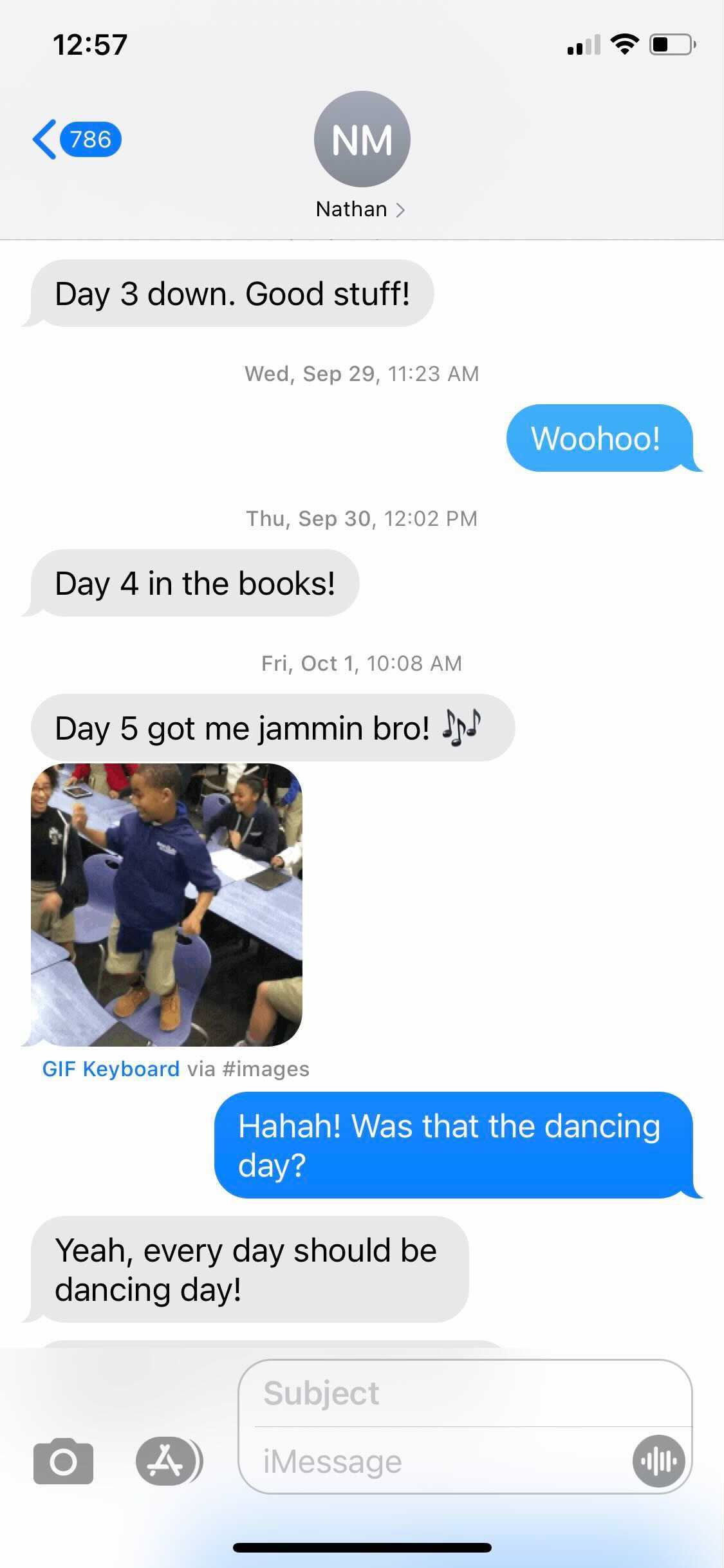Open the App Store apps drawer
This screenshot has height=1568, width=724.
167,1461
